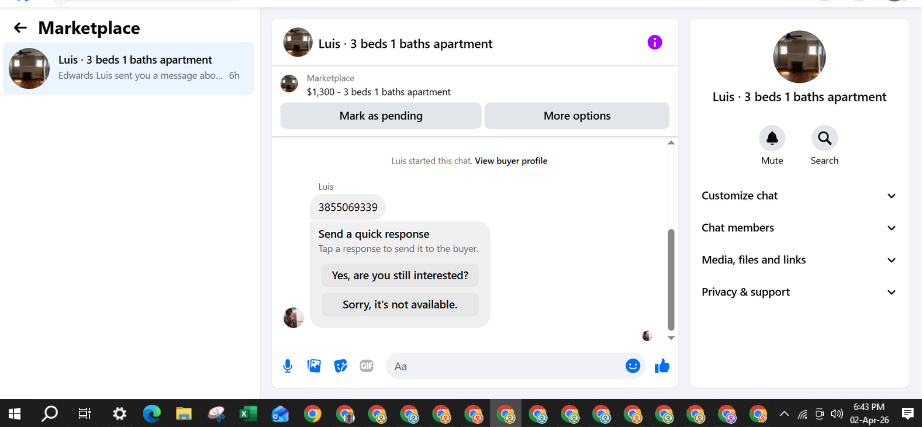Focus the Aa message field
This screenshot has width=922, height=427.
tap(506, 366)
